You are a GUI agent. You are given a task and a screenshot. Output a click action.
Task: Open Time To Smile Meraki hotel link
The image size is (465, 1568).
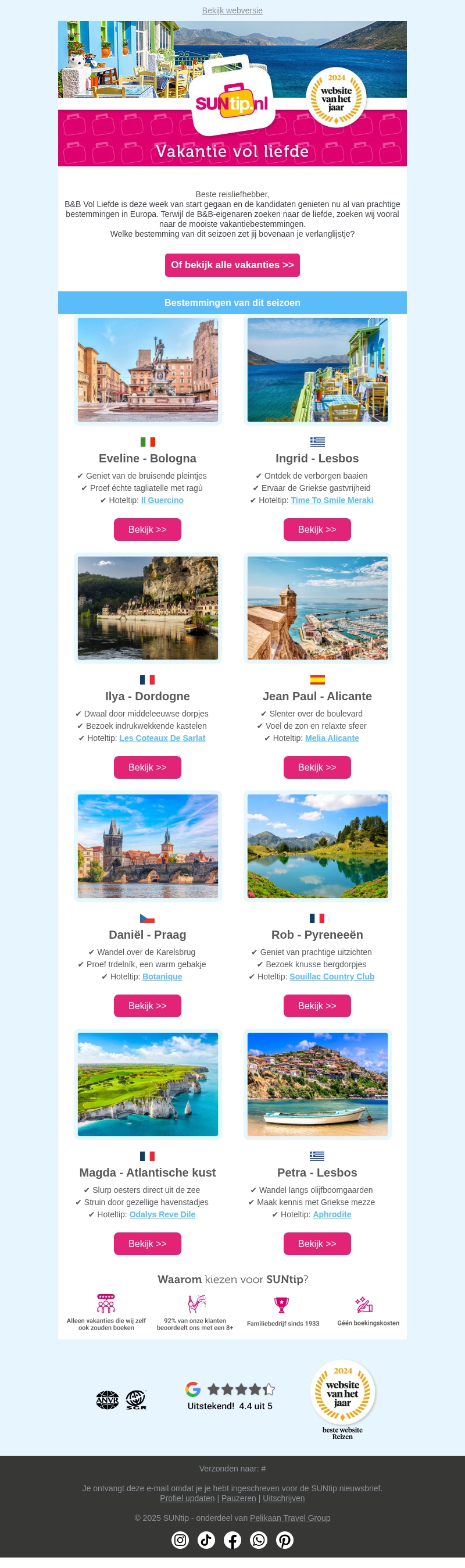pyautogui.click(x=332, y=500)
